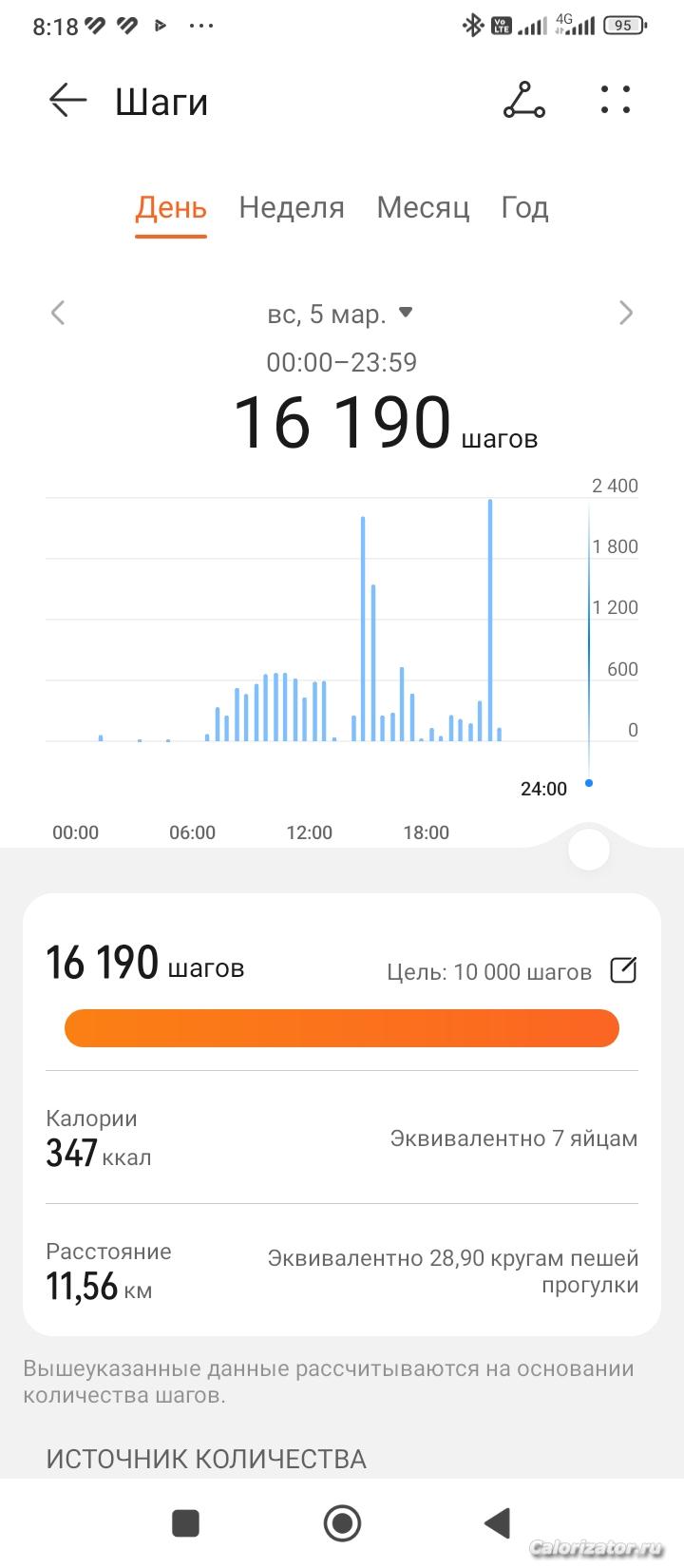Image resolution: width=684 pixels, height=1568 pixels.
Task: Switch to the Неделя tab
Action: (x=292, y=207)
